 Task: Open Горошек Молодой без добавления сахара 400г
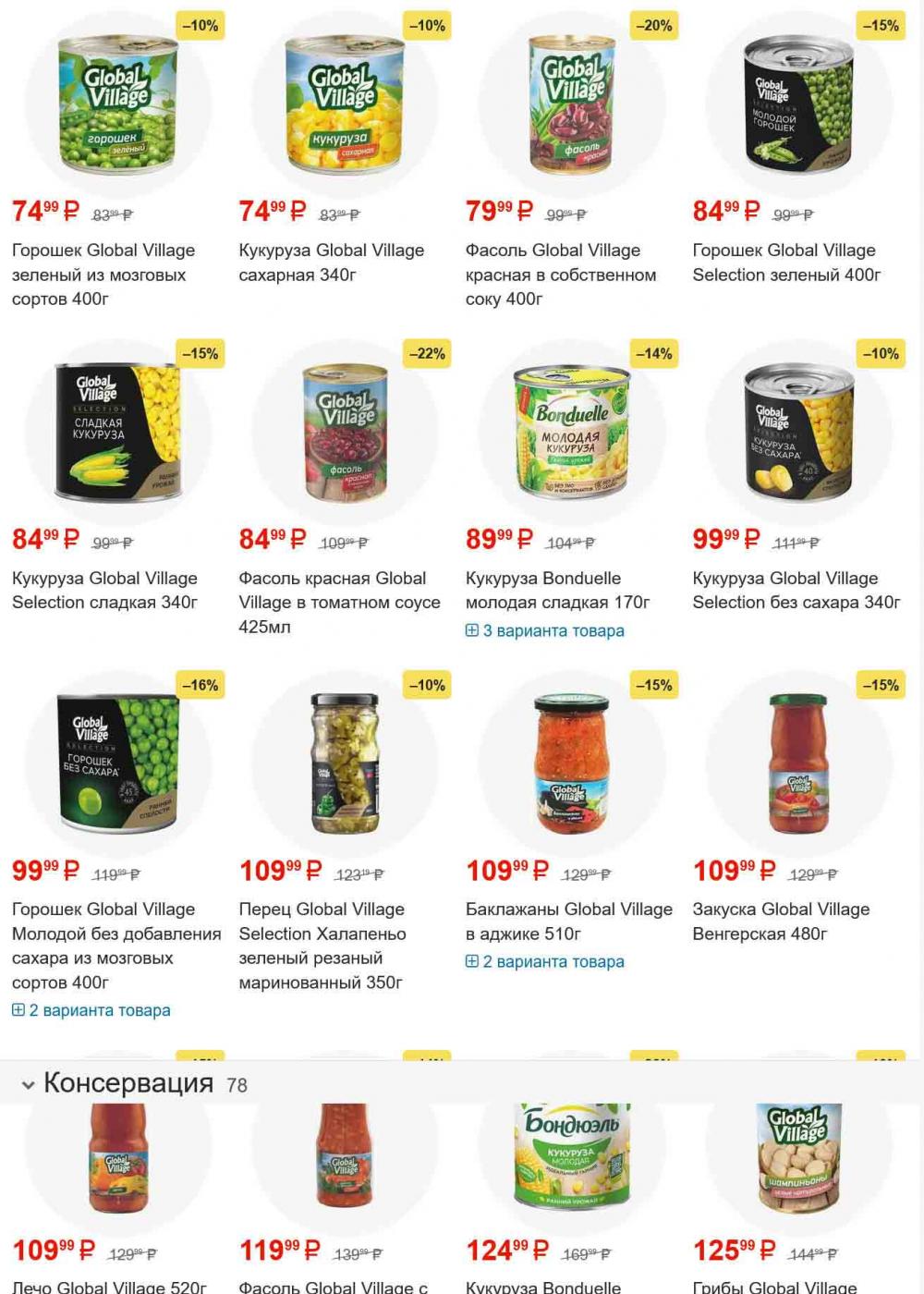click(115, 945)
